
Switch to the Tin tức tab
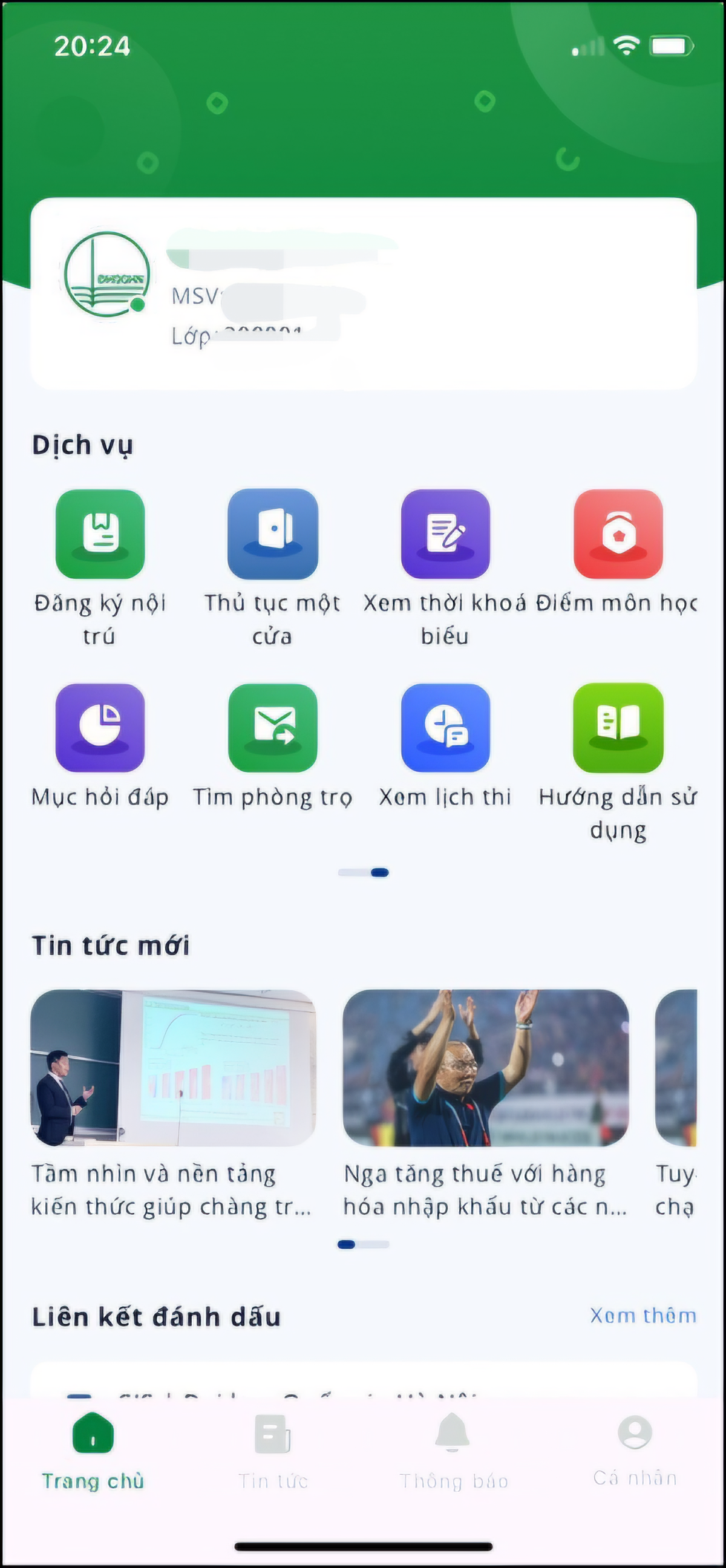273,1450
